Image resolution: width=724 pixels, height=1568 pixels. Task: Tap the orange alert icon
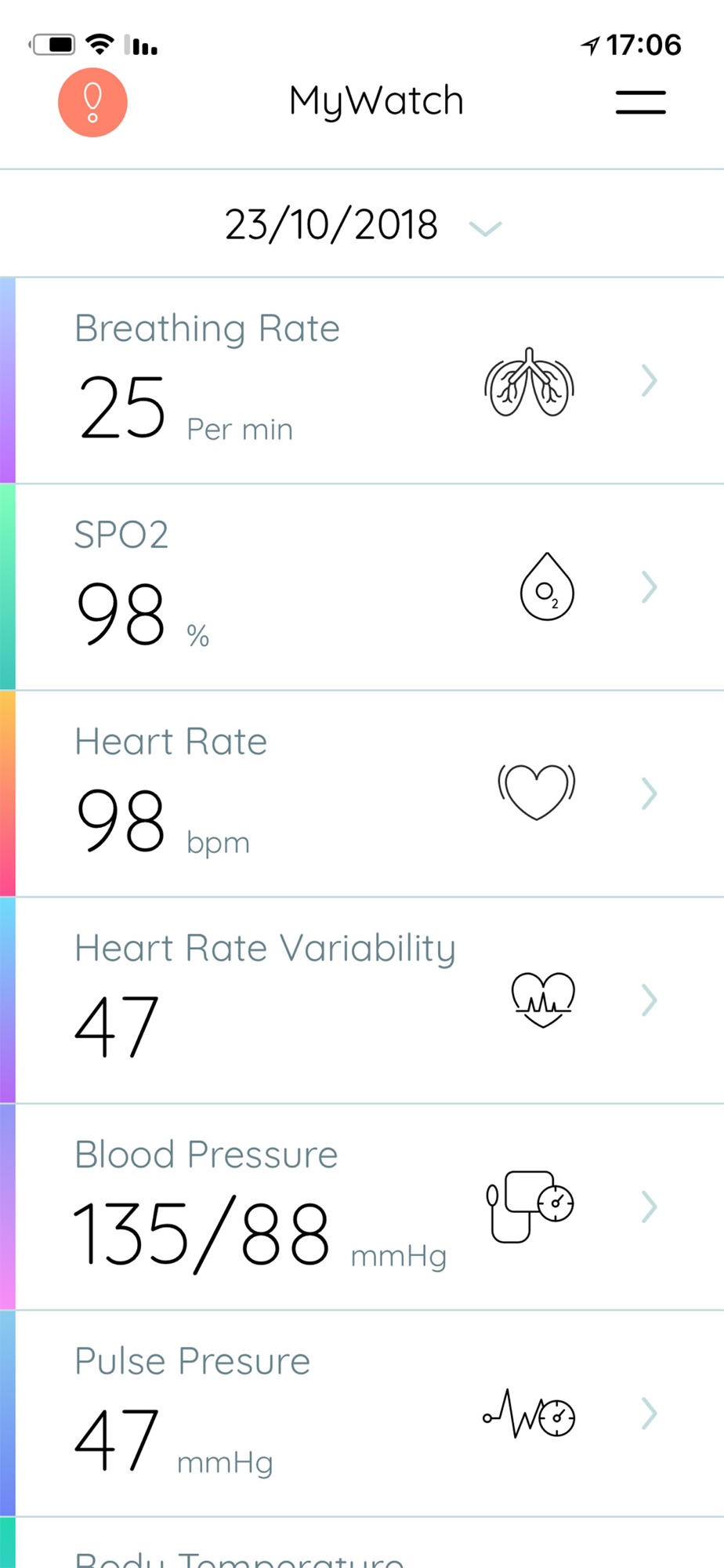pos(92,103)
